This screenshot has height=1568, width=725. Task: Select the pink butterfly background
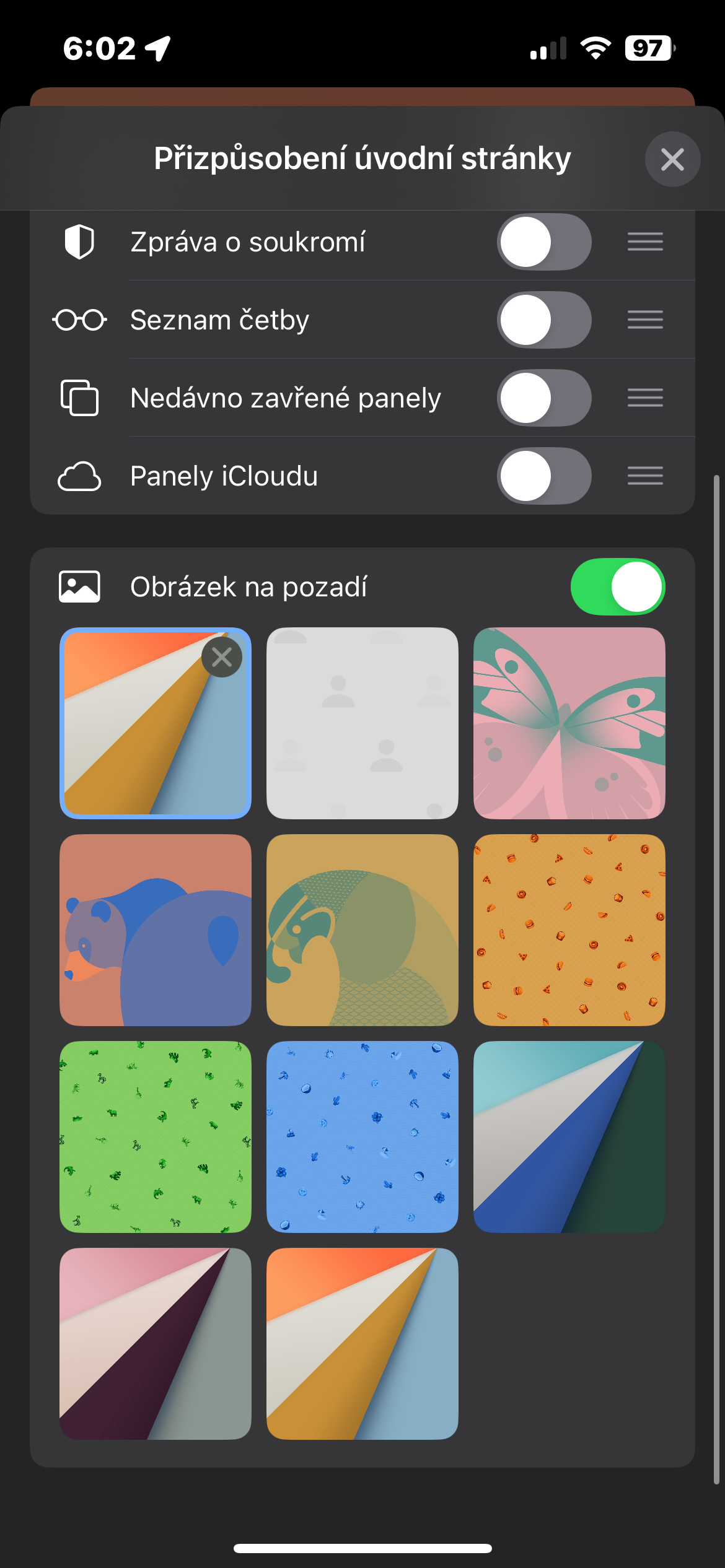[569, 723]
